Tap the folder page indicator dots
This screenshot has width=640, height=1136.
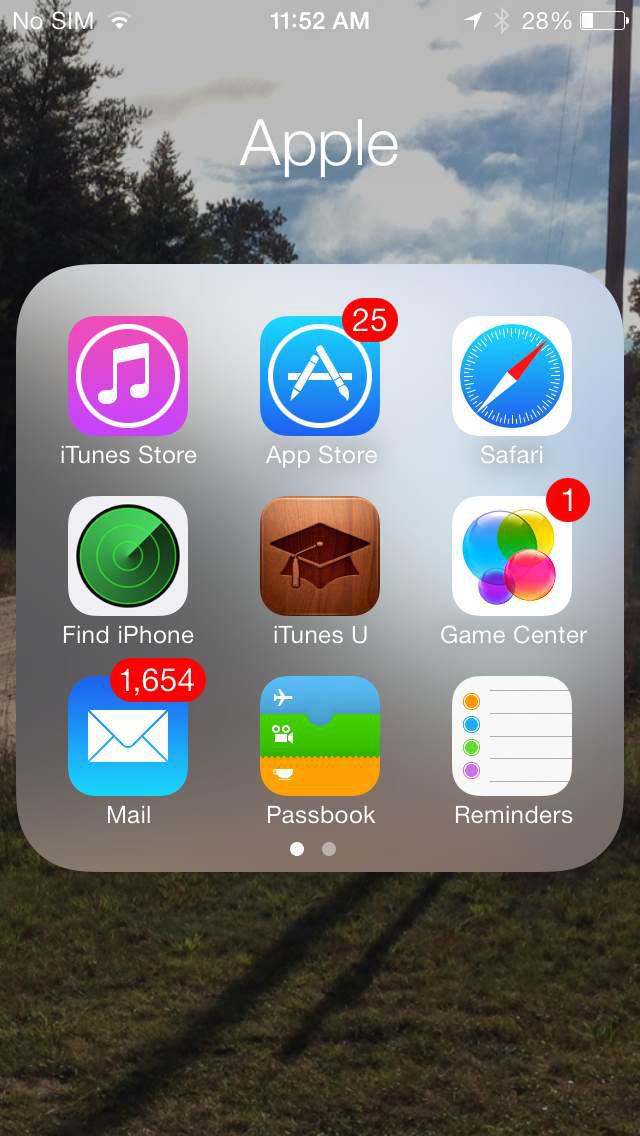pos(313,848)
